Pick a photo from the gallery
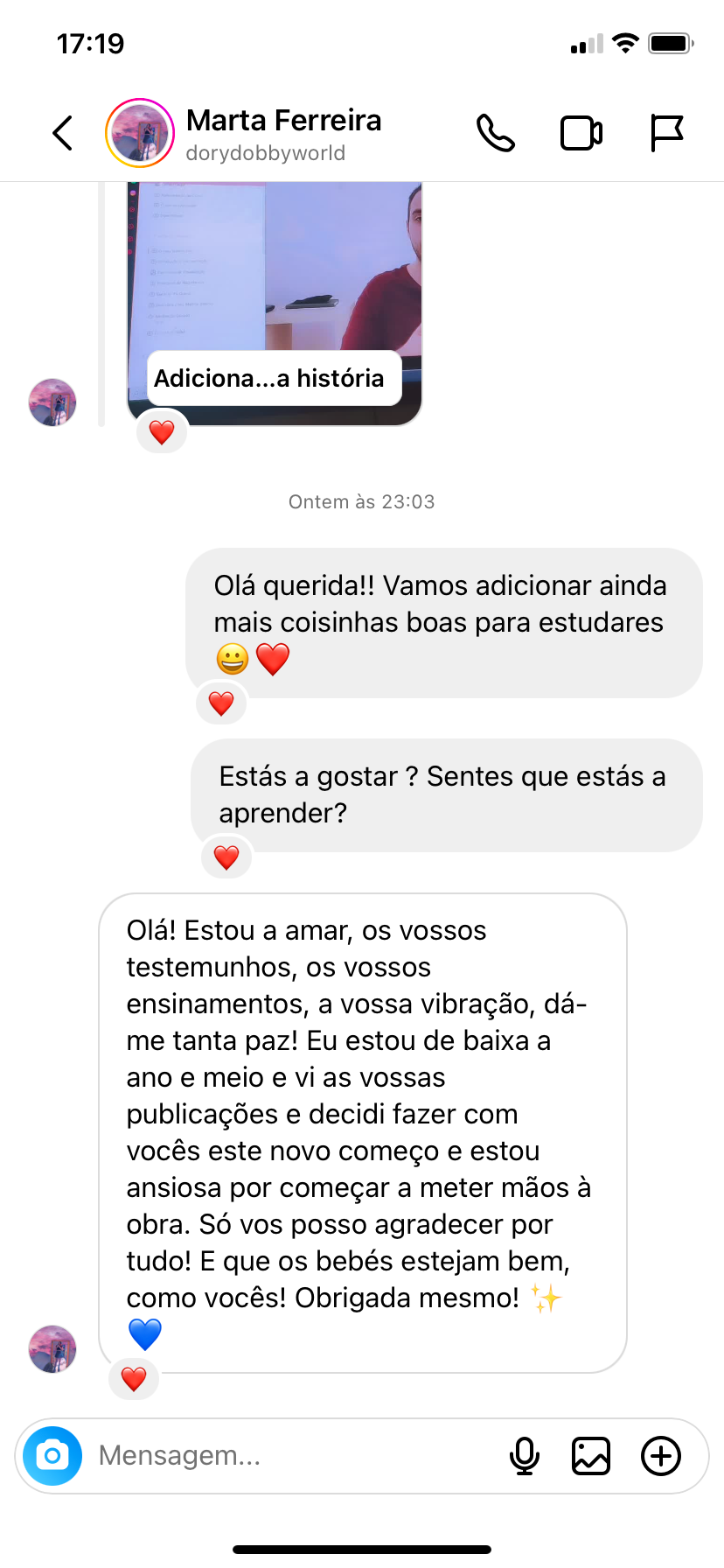 591,1456
